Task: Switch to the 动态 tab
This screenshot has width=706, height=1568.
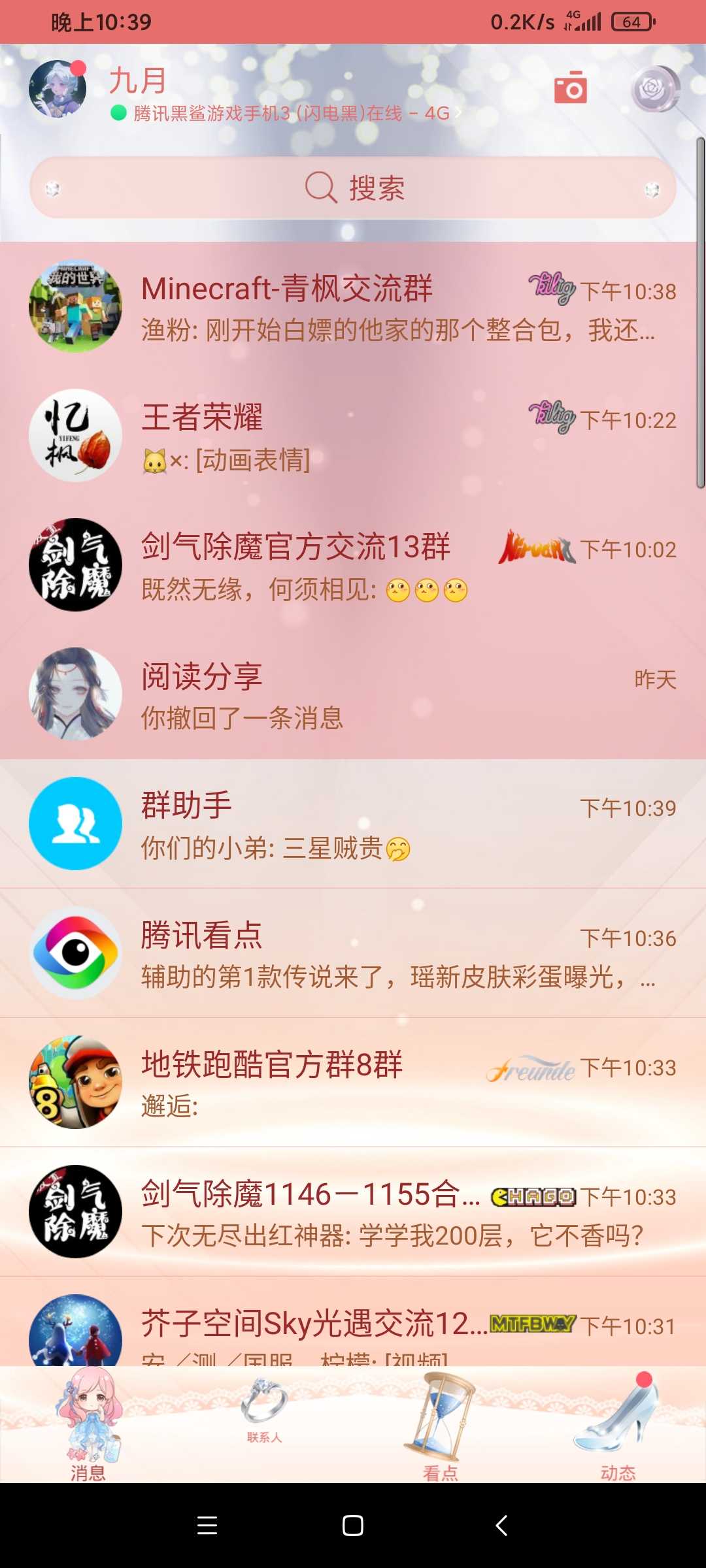Action: click(x=618, y=1424)
